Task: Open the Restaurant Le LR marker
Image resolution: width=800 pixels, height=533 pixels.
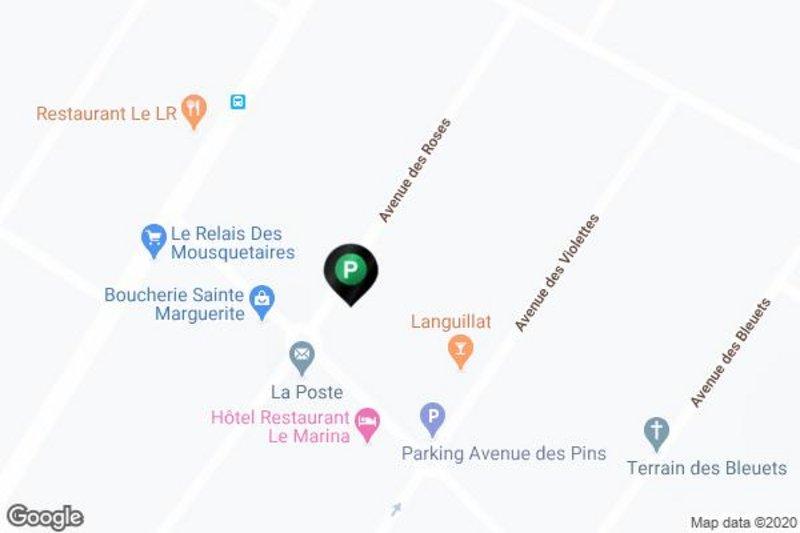Action: coord(195,111)
